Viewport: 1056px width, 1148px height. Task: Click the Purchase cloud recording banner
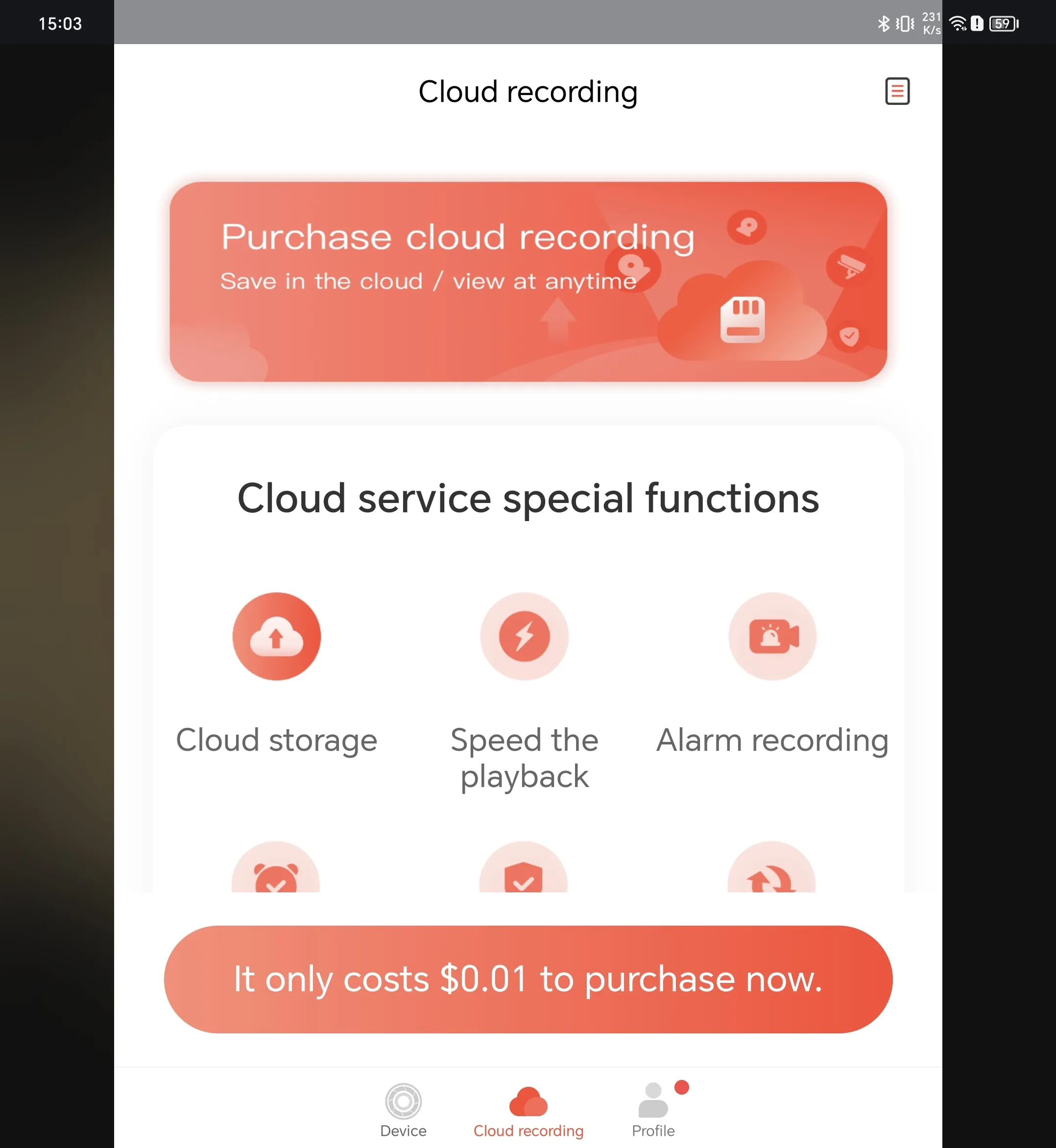526,280
